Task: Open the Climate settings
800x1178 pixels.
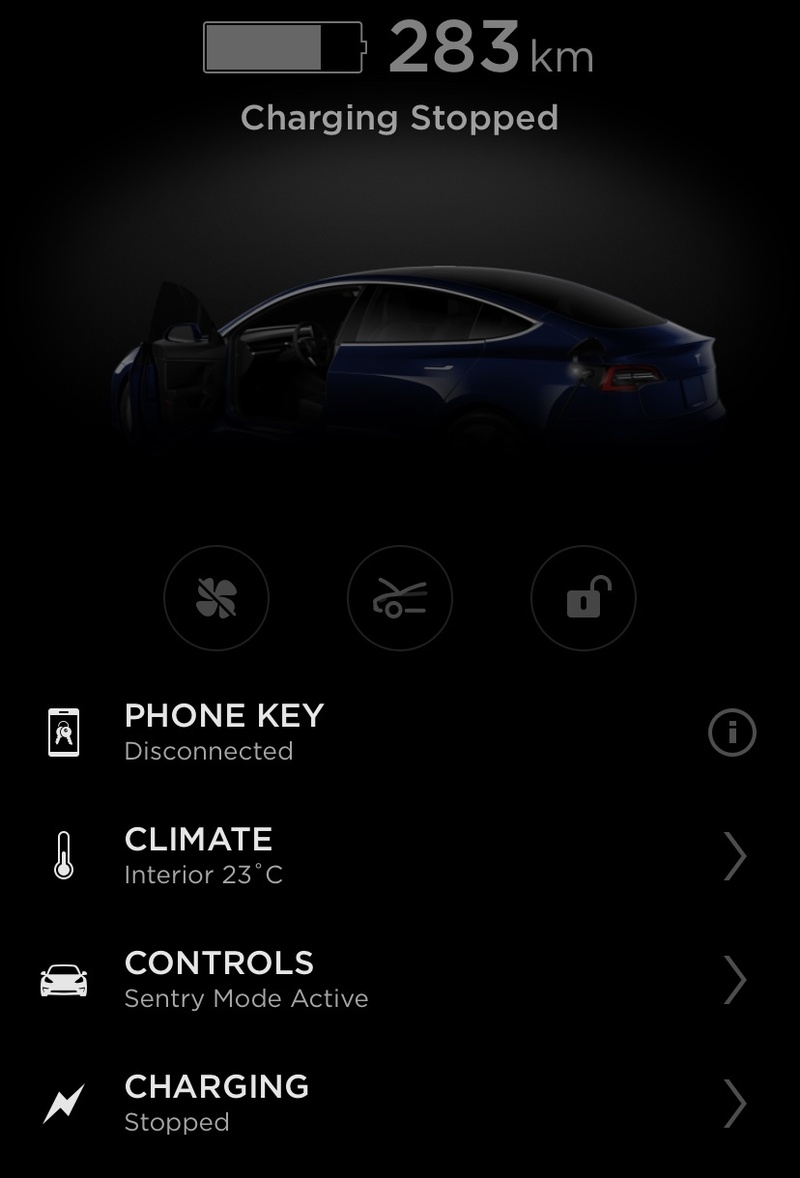Action: (x=400, y=856)
